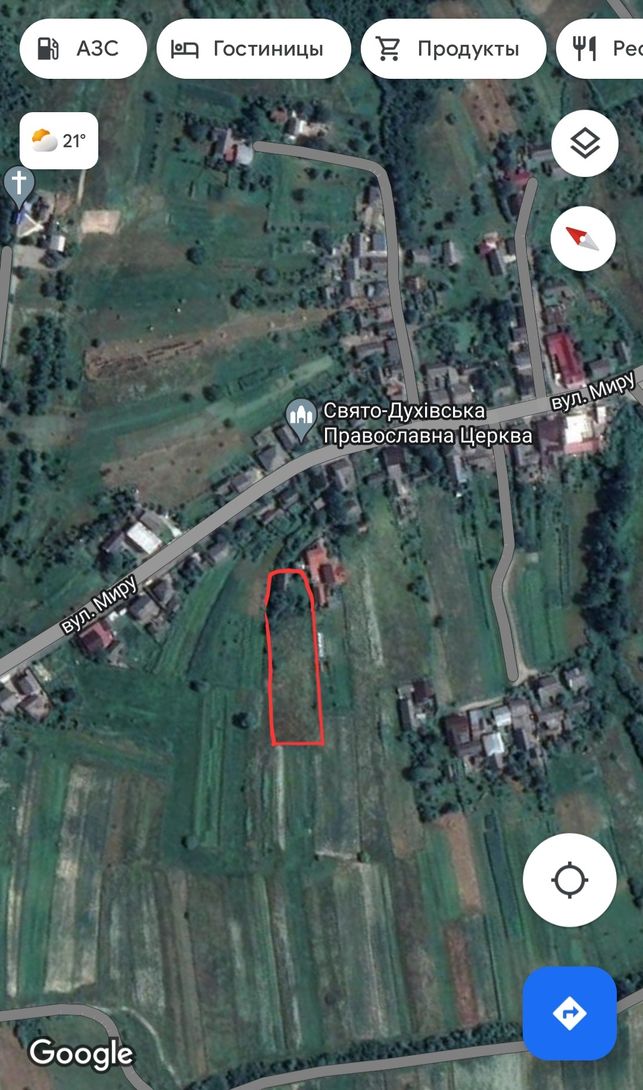Center the map on my location

tap(569, 880)
